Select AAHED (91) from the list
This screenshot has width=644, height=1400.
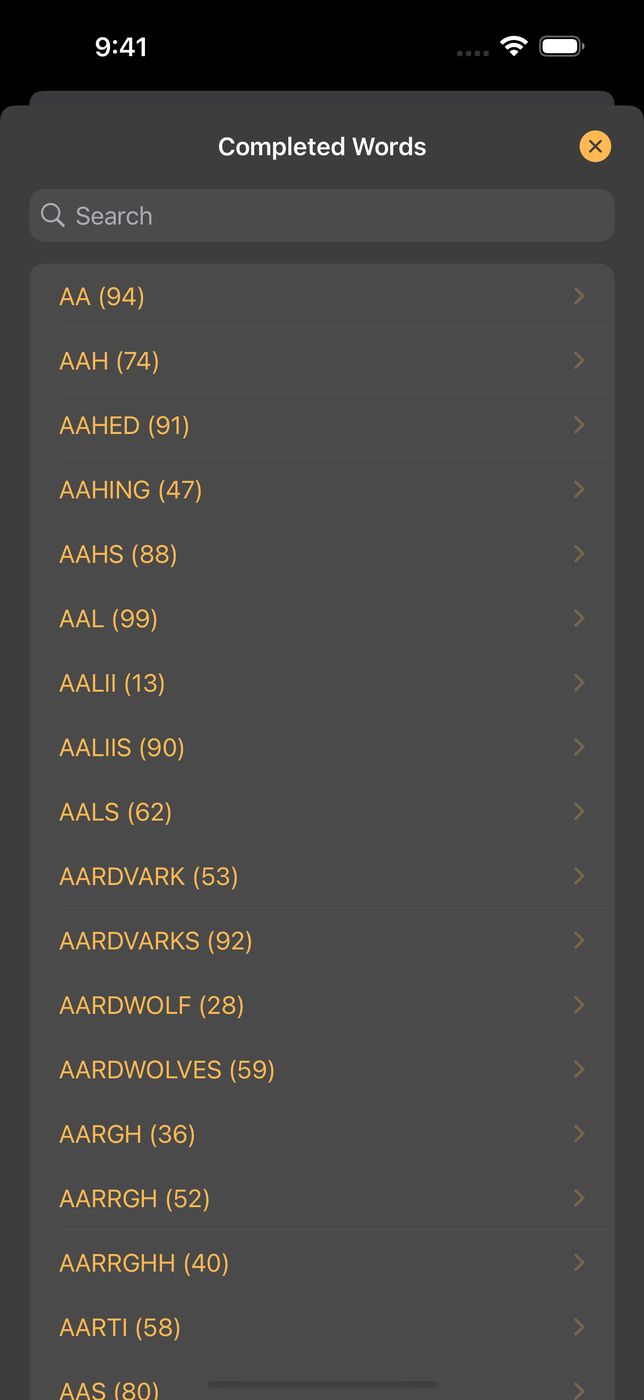coord(322,426)
